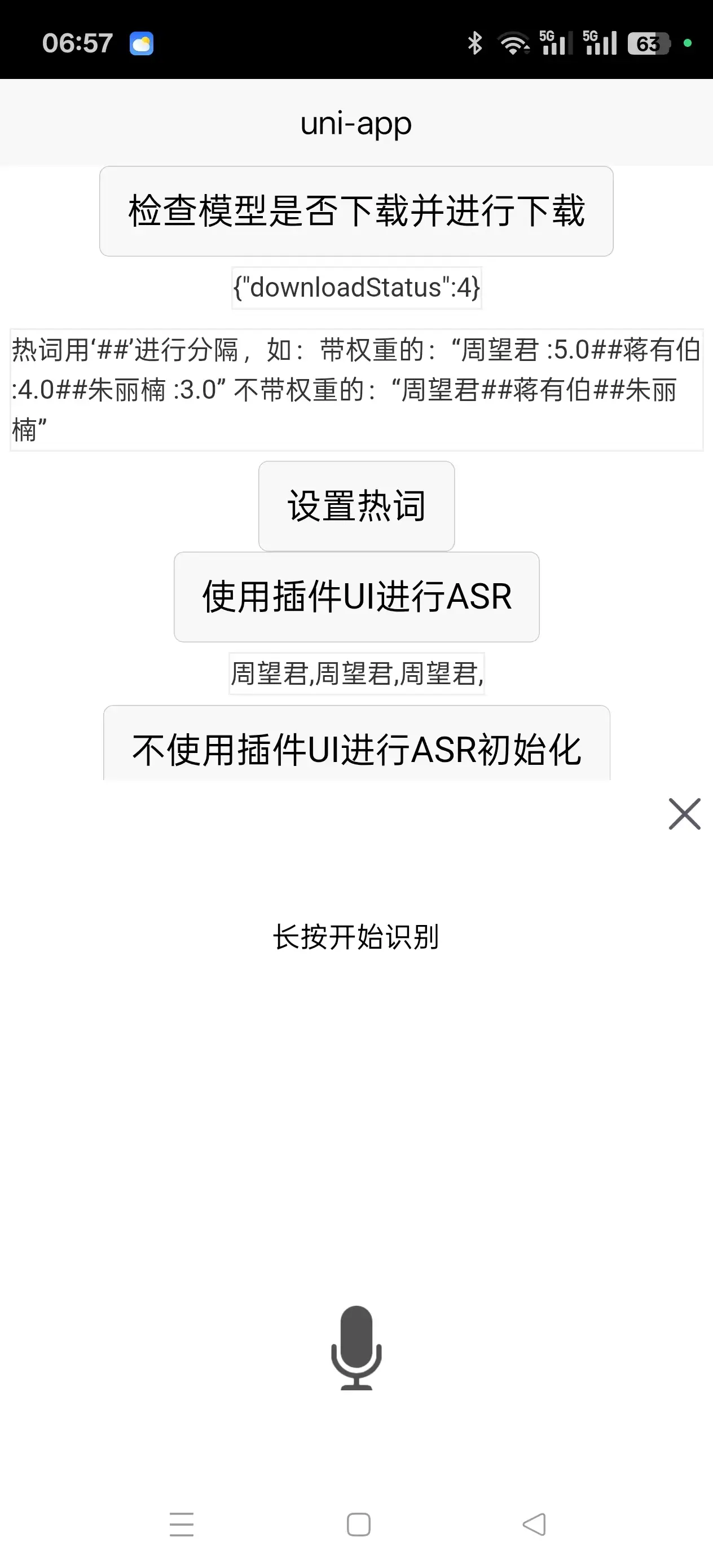The width and height of the screenshot is (713, 1568).
Task: Tap the 设置热词 button
Action: coord(356,506)
